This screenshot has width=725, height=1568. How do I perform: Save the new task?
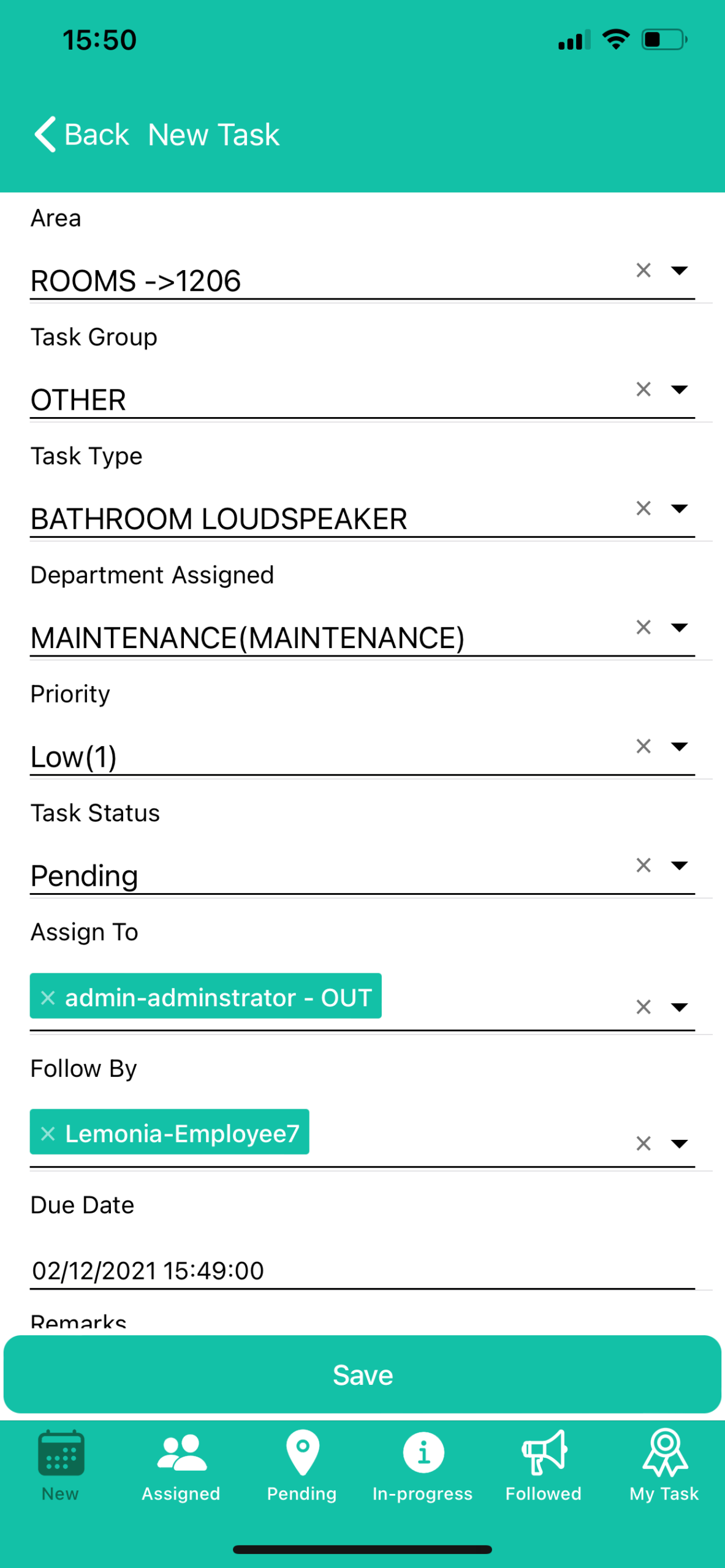pyautogui.click(x=362, y=1375)
